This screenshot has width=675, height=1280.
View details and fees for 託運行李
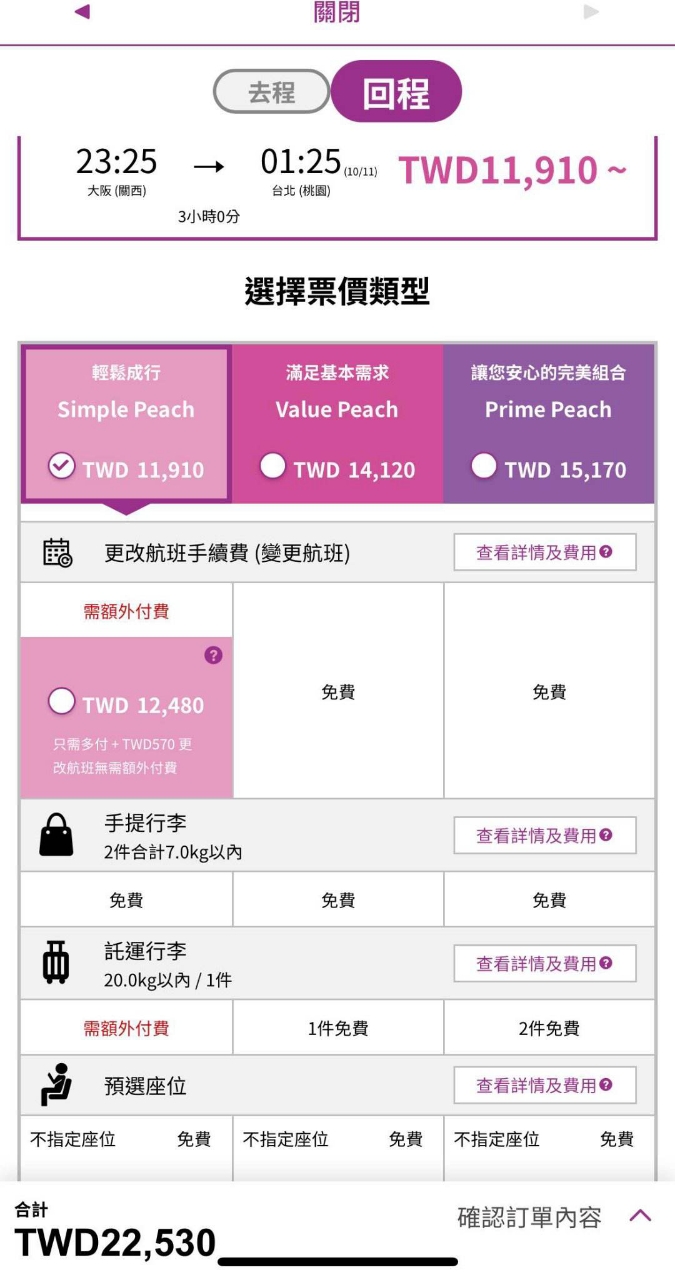(x=545, y=964)
